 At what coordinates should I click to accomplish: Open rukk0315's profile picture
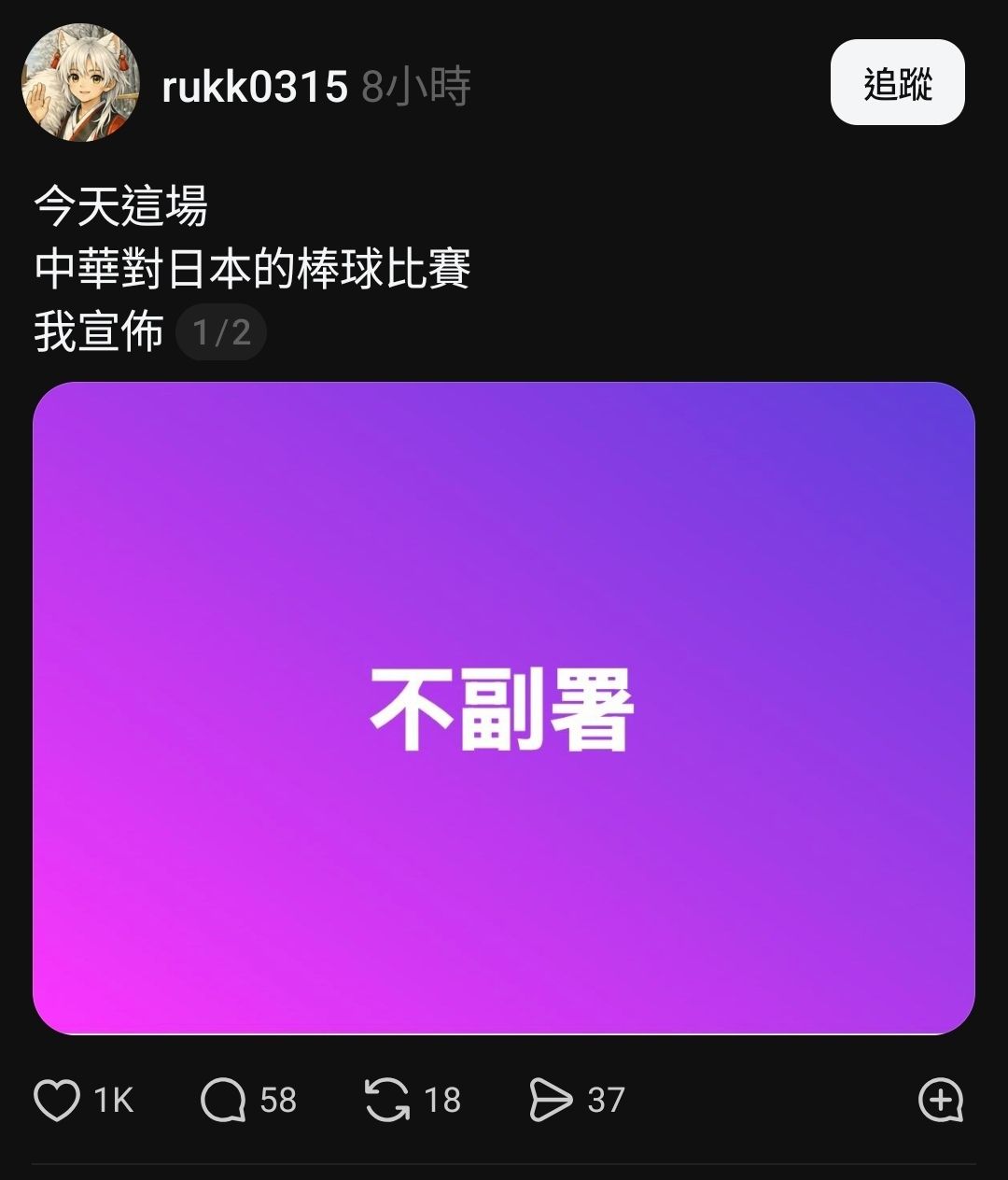pos(80,84)
